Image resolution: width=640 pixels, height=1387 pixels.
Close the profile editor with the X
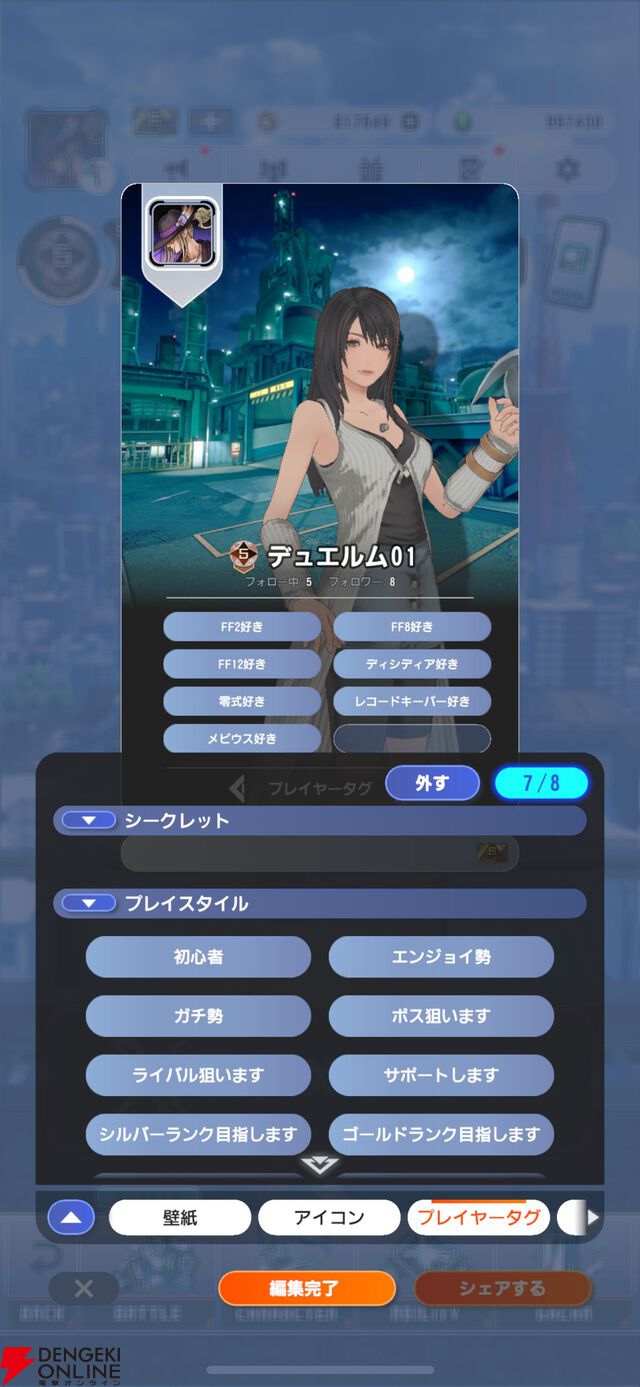(x=84, y=1288)
